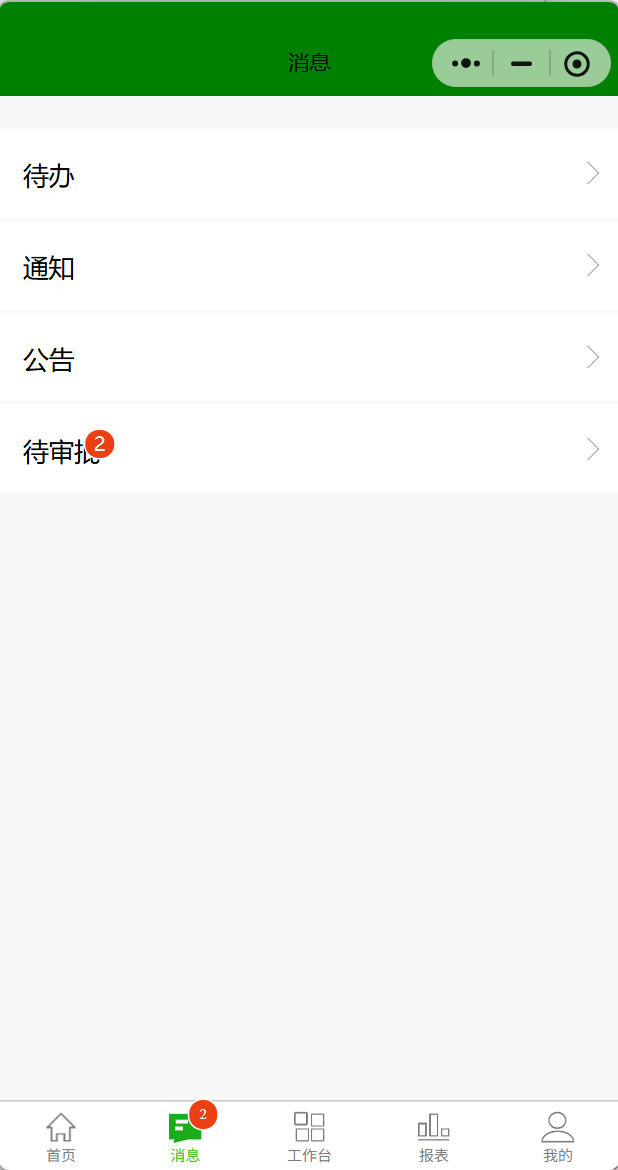Switch to the 报表 tab
Screen dimensions: 618x1170
(433, 1137)
